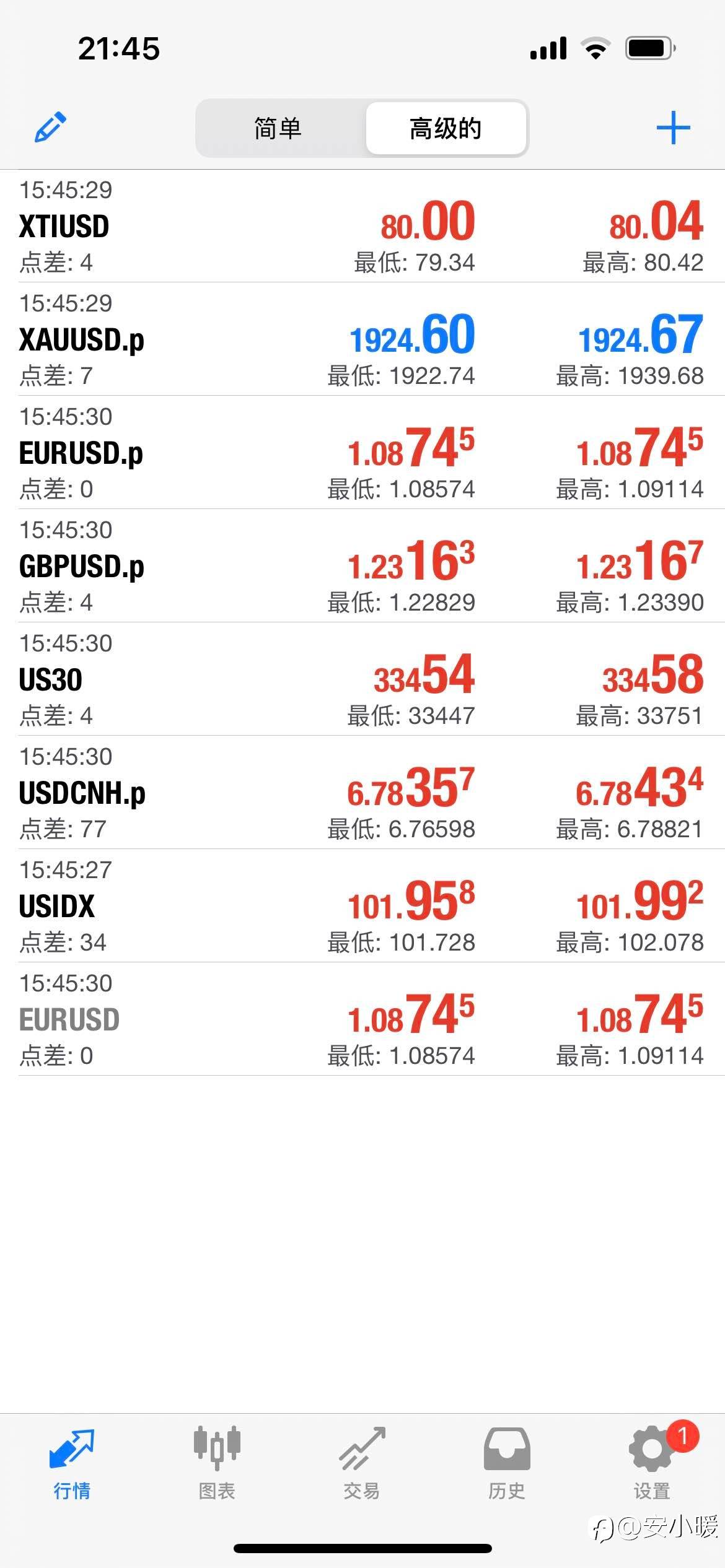The image size is (725, 1568).
Task: Tap the US30 quote row
Action: point(362,680)
